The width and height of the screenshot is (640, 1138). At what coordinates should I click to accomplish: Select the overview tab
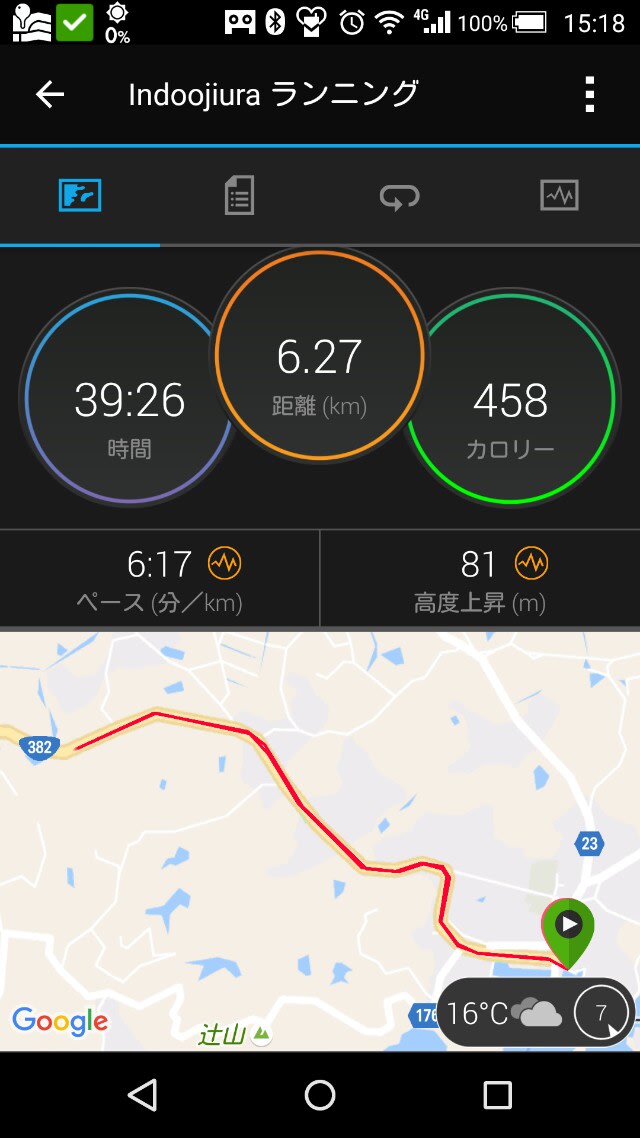pyautogui.click(x=80, y=195)
